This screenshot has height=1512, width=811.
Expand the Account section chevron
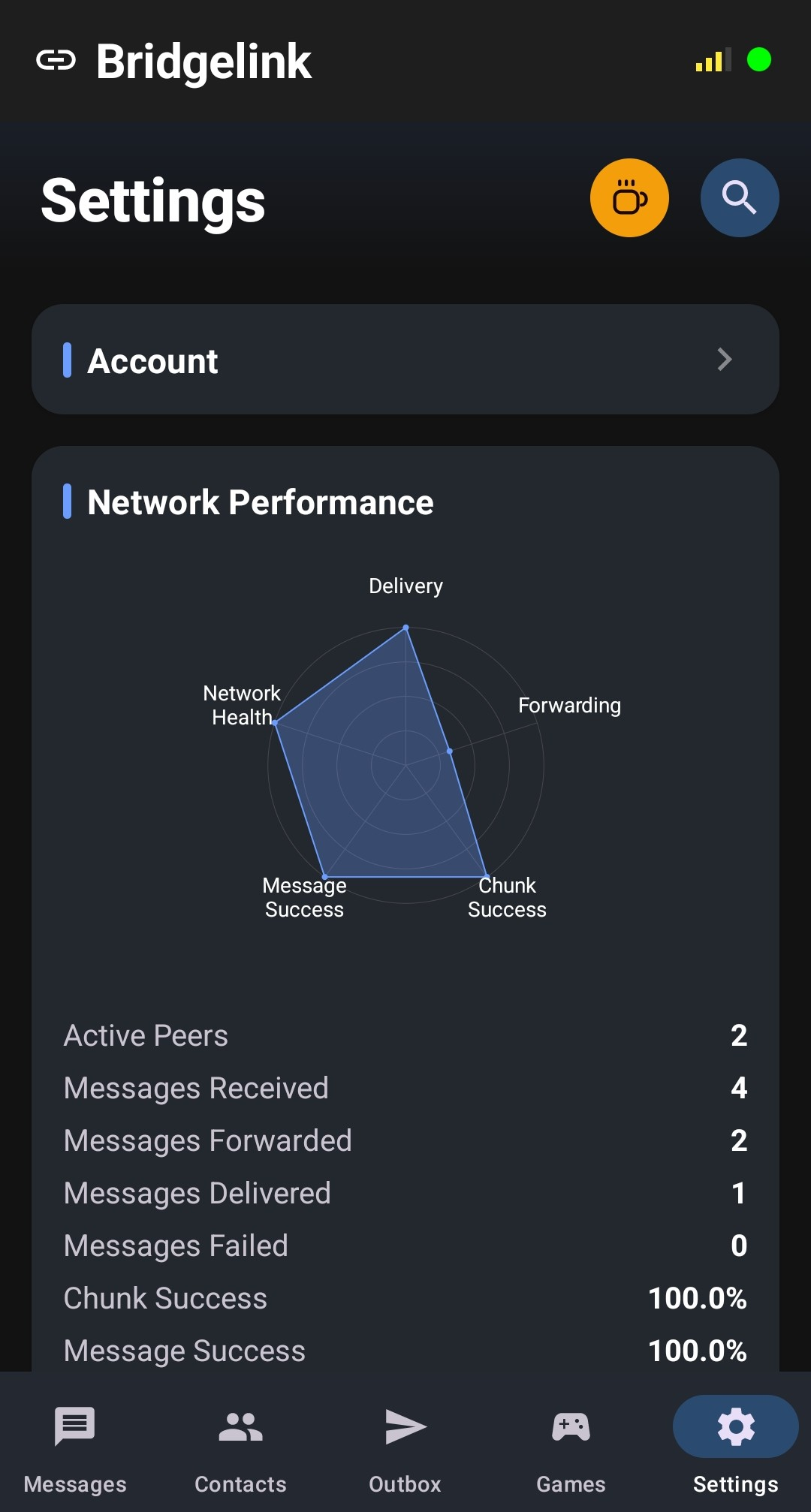724,360
